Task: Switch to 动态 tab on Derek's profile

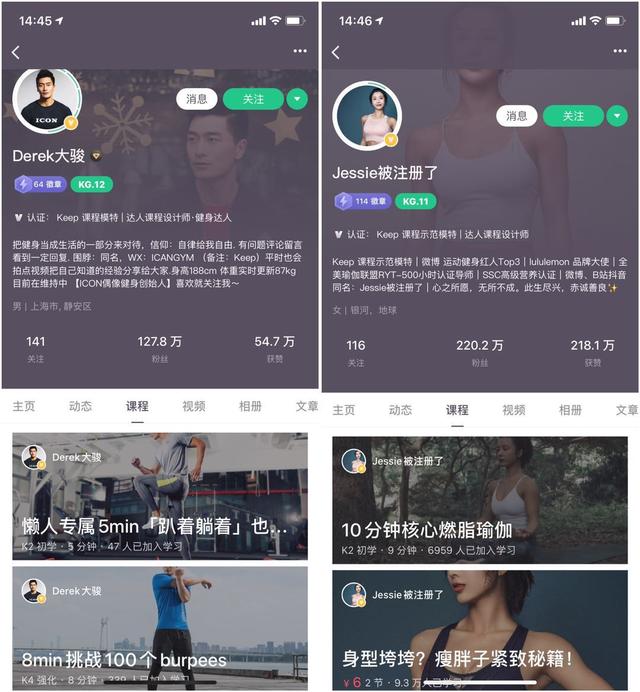Action: (x=80, y=406)
